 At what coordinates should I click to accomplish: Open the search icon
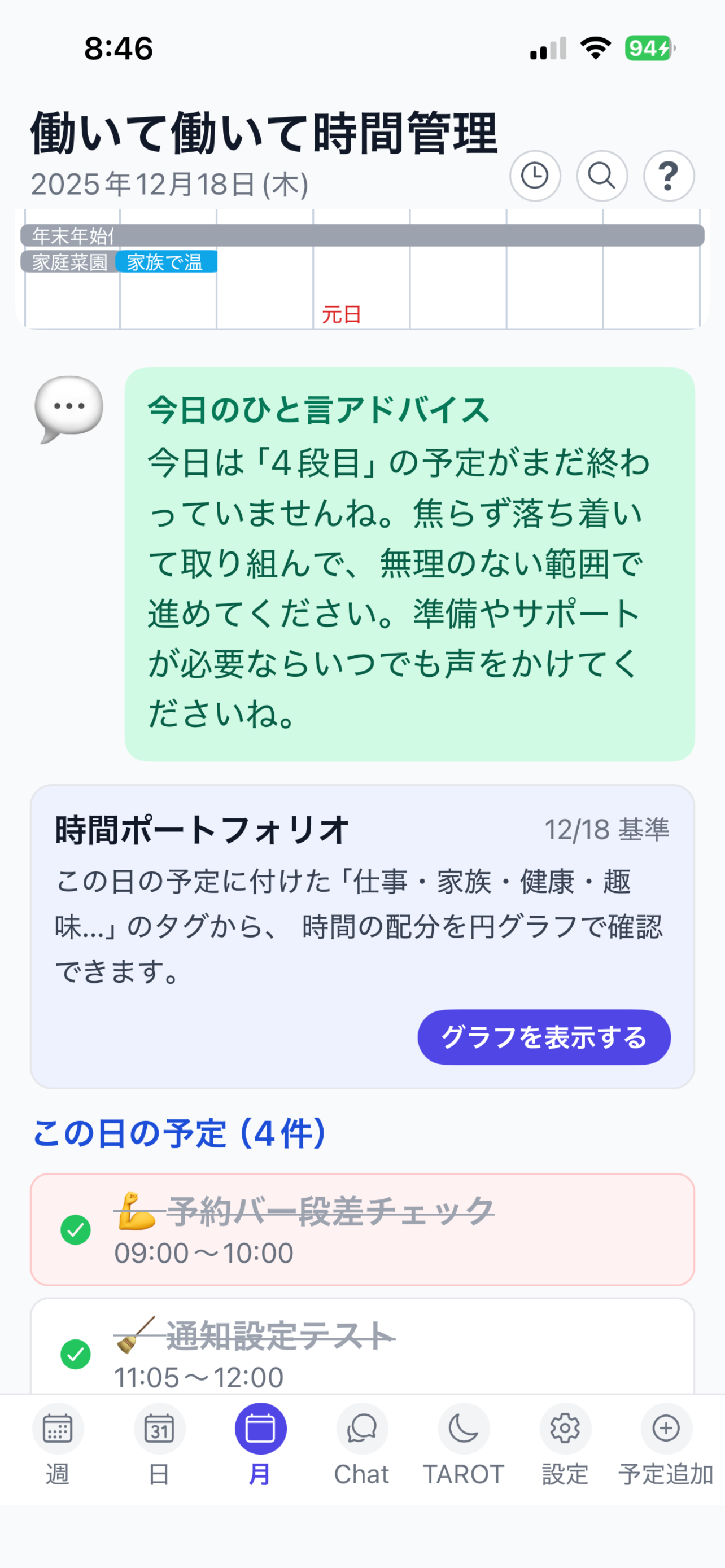coord(602,177)
